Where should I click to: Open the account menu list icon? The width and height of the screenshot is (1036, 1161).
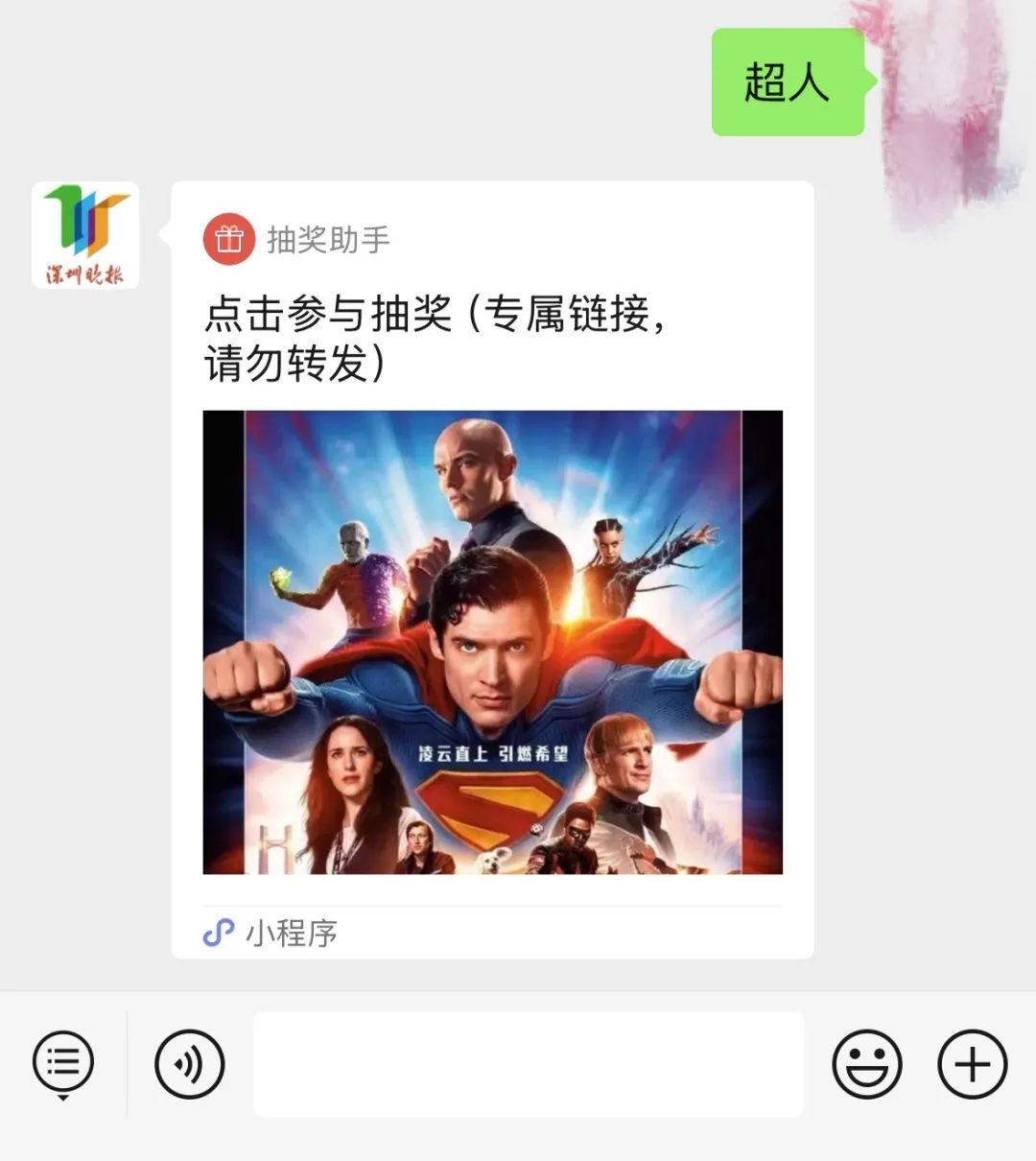[63, 1063]
